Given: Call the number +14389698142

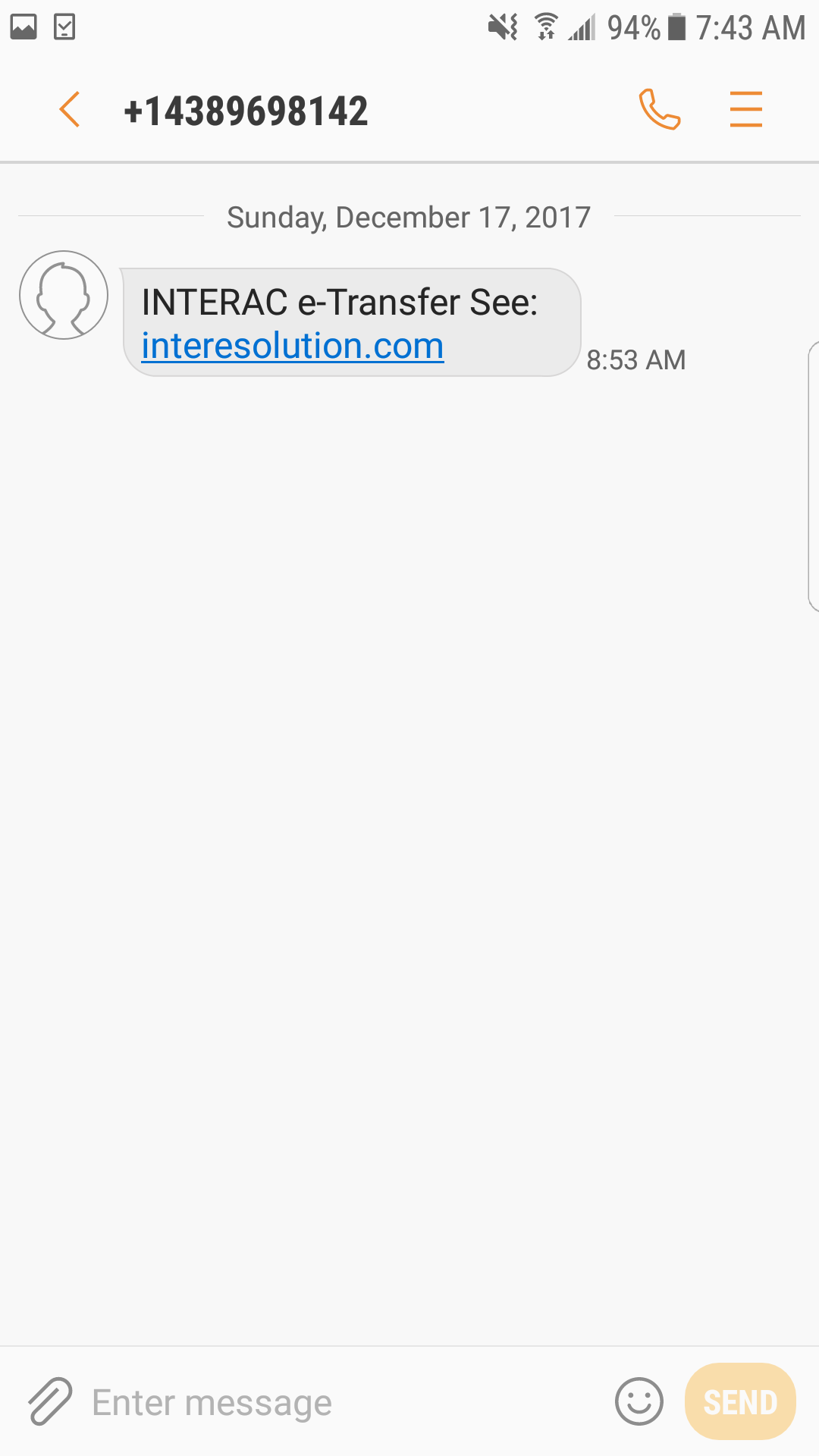Looking at the screenshot, I should coord(660,110).
